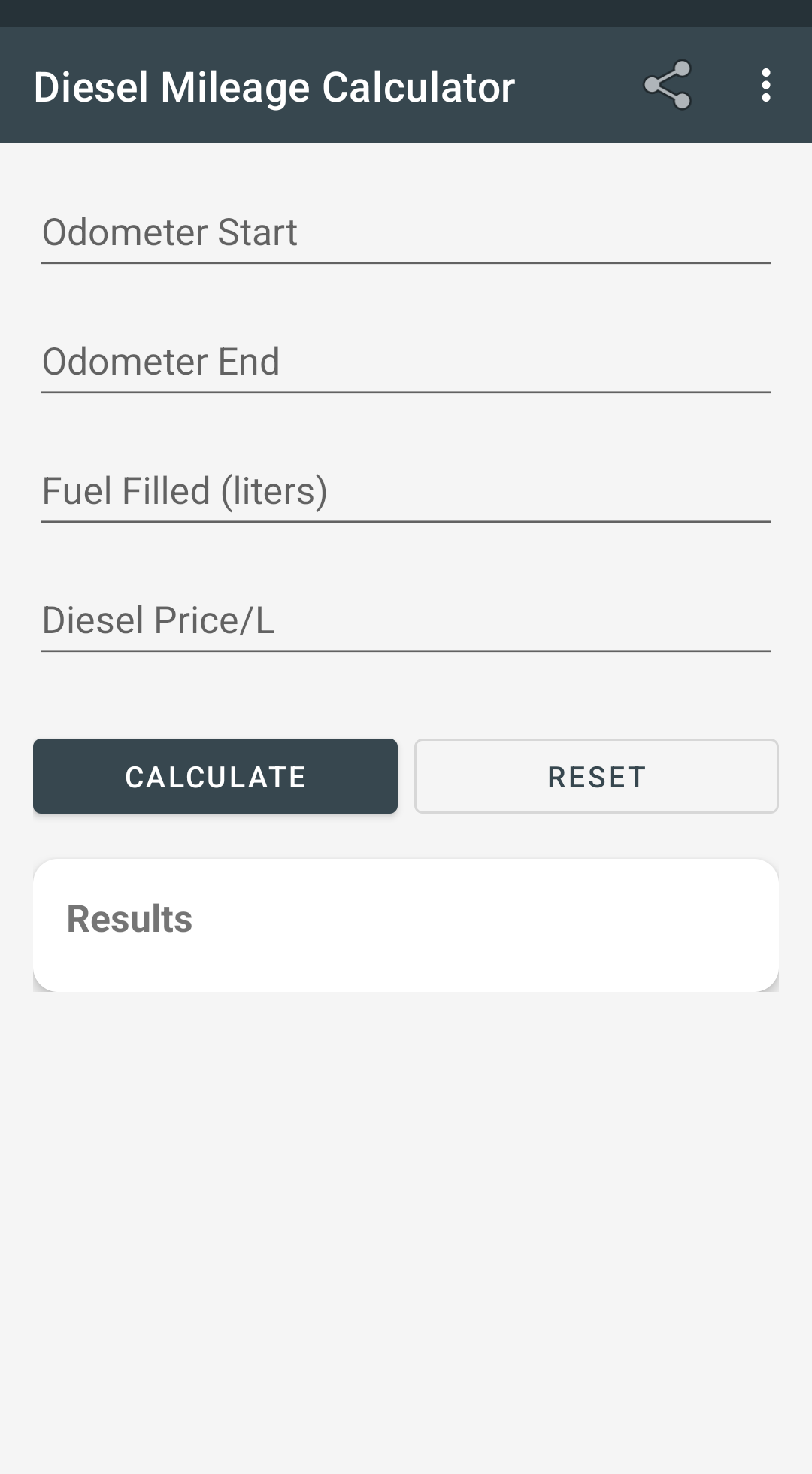Focus the Diesel Price/L input field
The image size is (812, 1474).
click(x=406, y=621)
